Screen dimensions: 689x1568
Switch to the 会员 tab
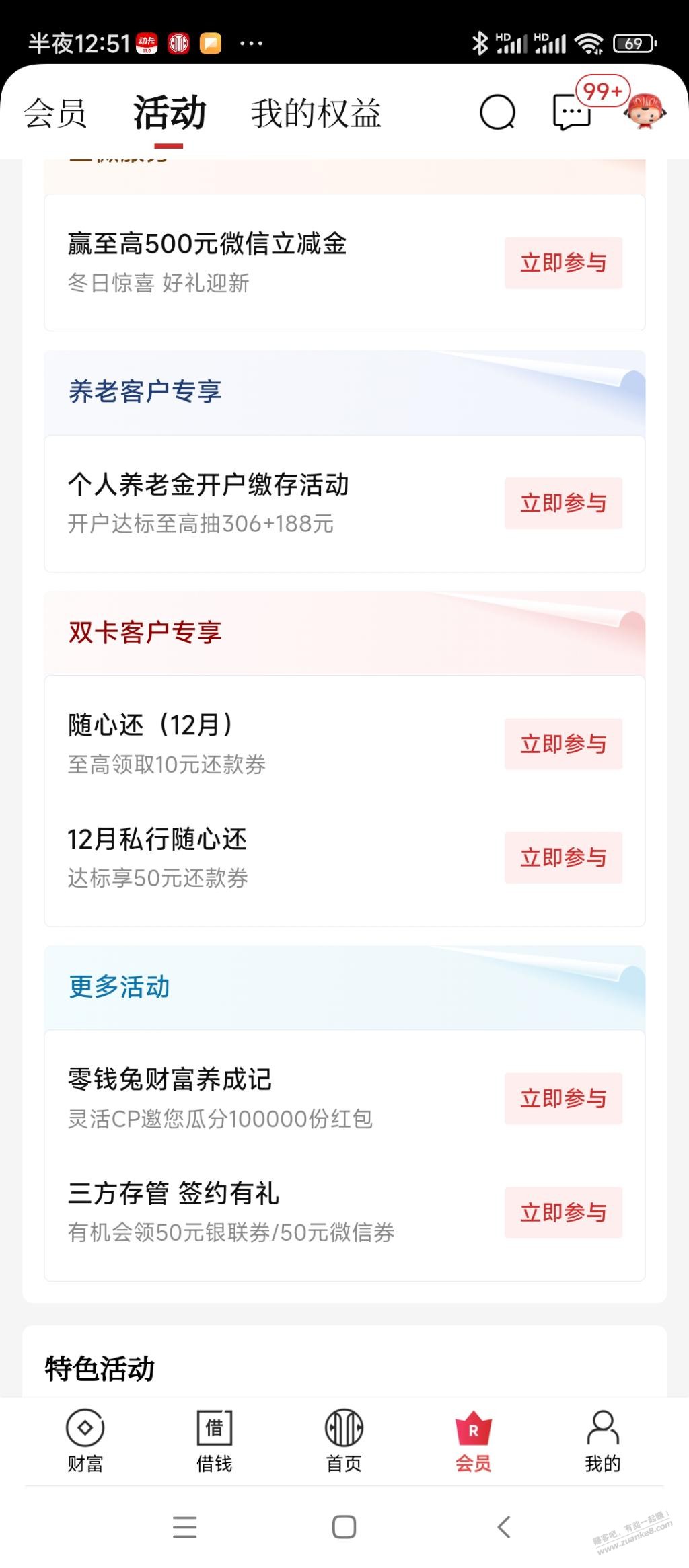pos(55,114)
